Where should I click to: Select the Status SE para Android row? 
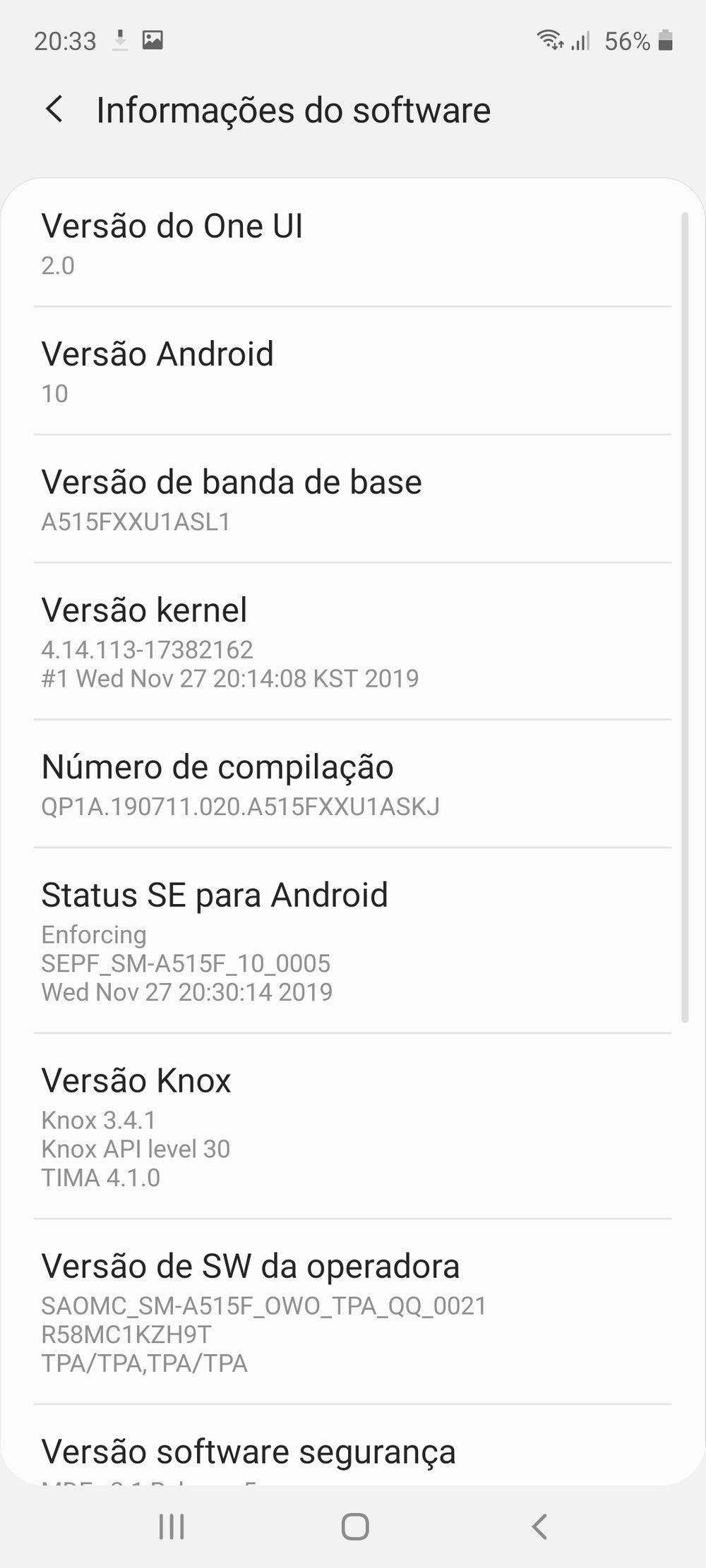tap(352, 941)
